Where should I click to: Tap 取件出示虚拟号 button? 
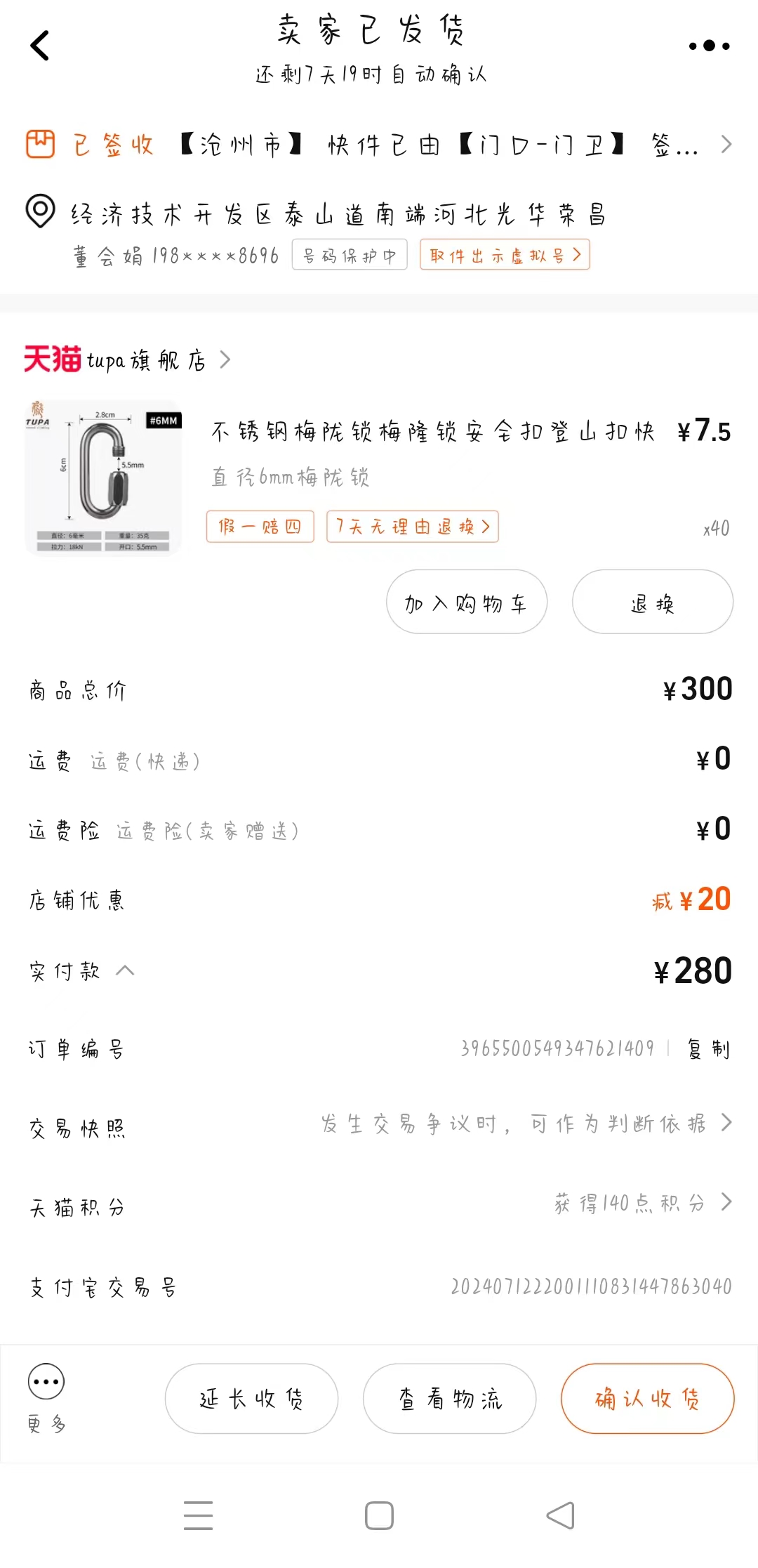click(505, 255)
